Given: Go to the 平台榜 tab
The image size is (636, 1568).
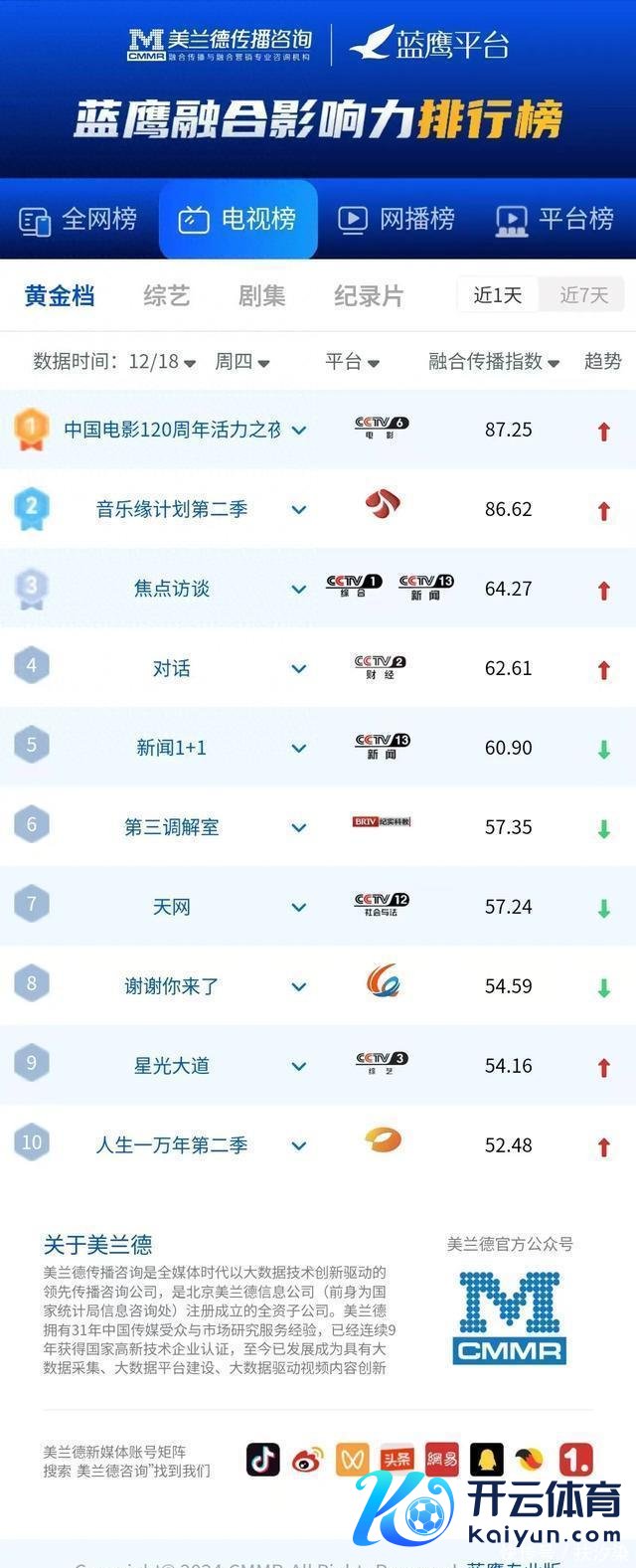Looking at the screenshot, I should click(x=556, y=219).
